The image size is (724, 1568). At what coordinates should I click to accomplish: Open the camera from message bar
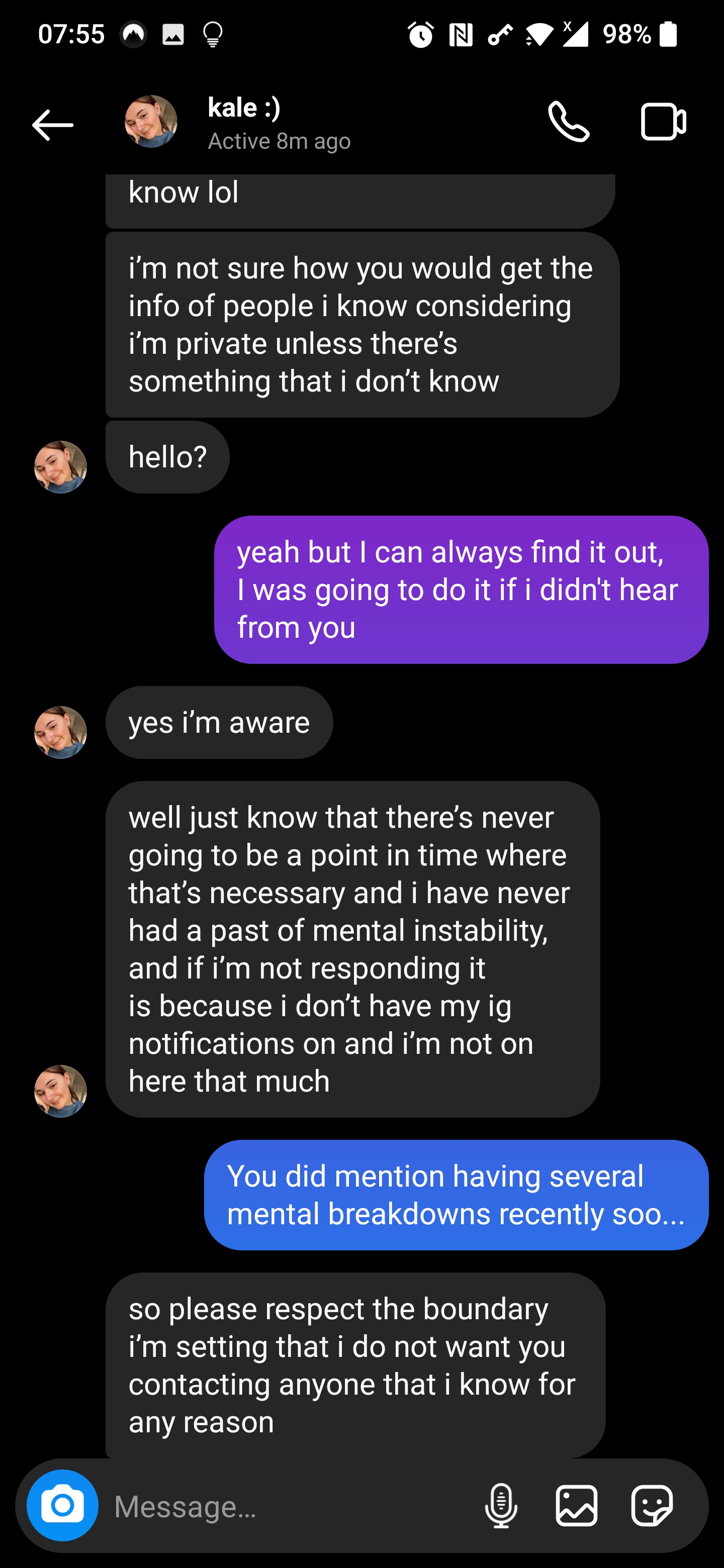62,1505
